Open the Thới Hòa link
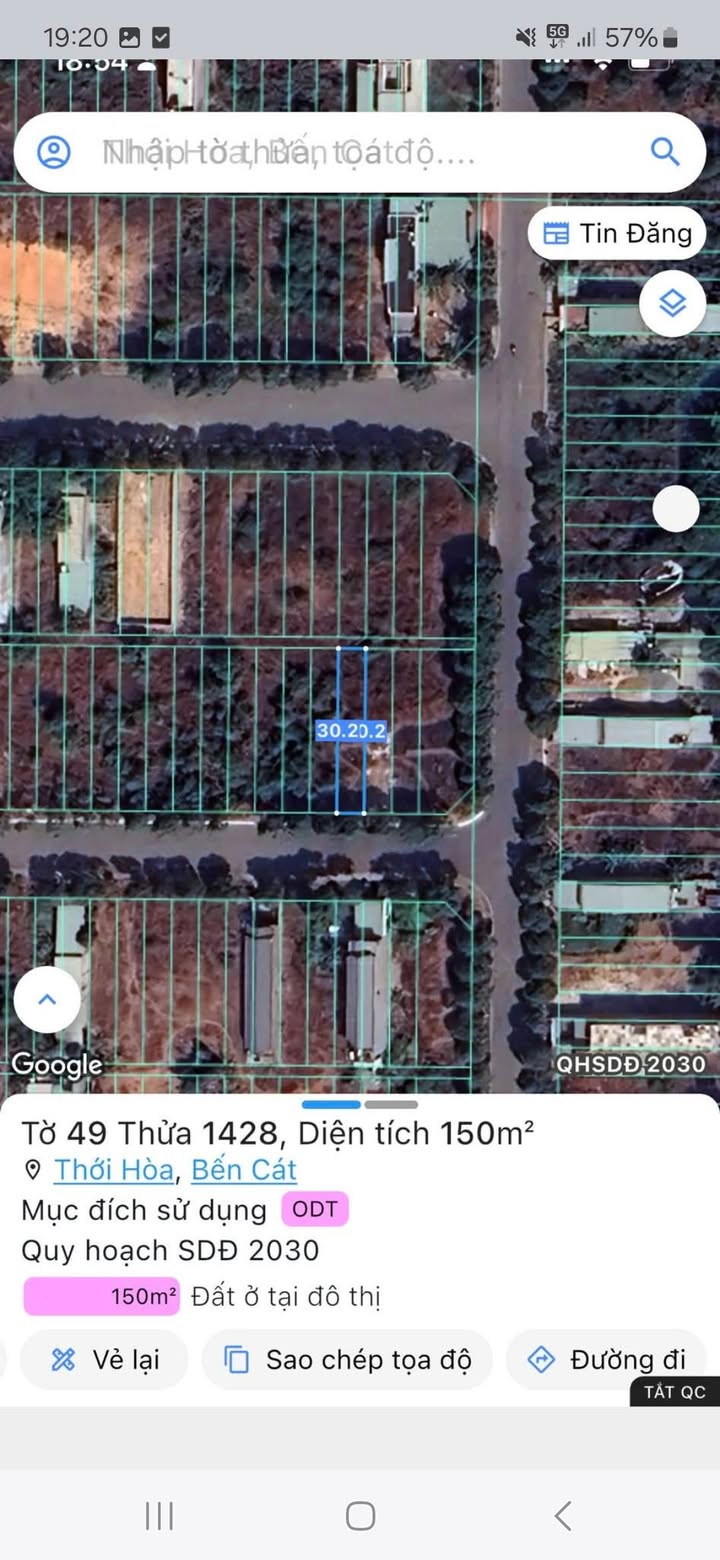The height and width of the screenshot is (1560, 720). click(x=113, y=1169)
